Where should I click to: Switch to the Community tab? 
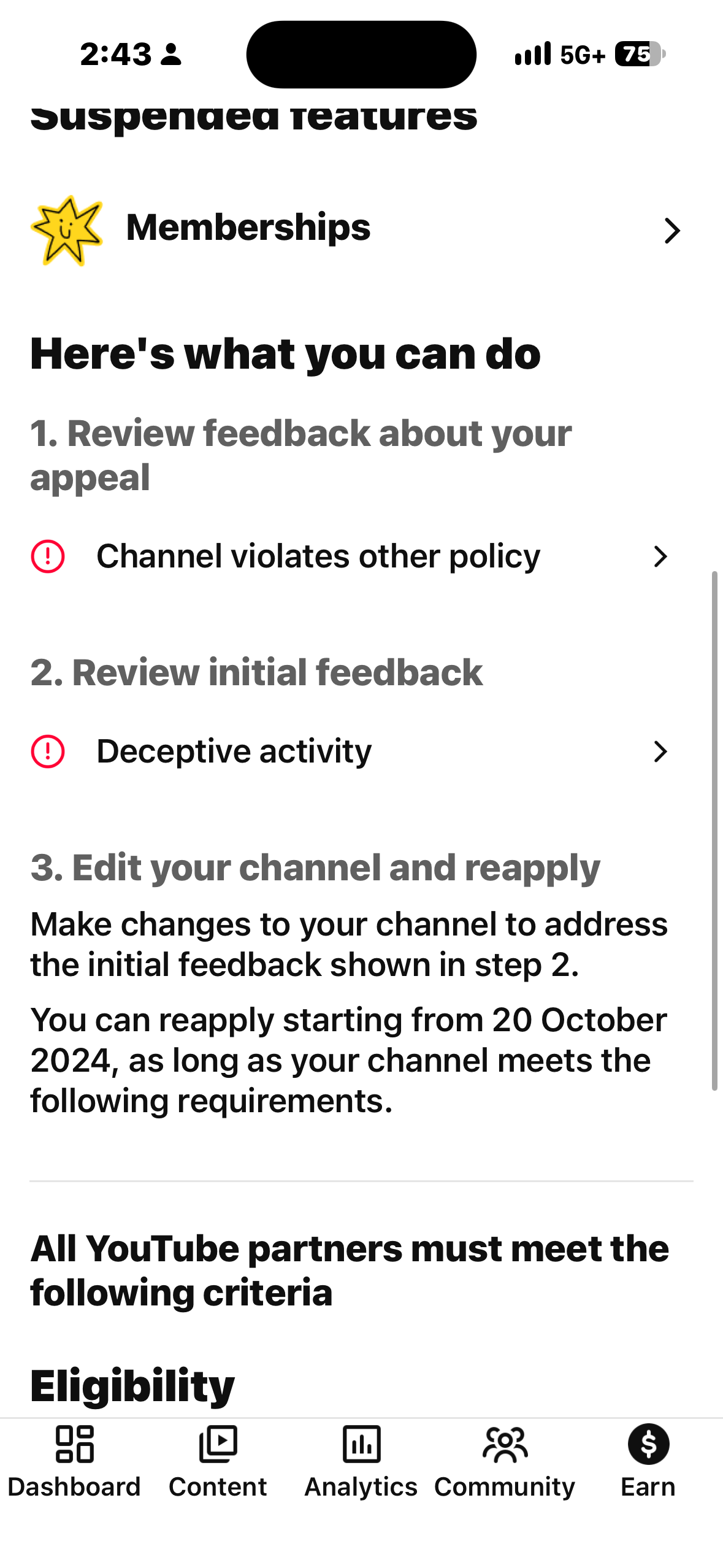click(x=505, y=1462)
